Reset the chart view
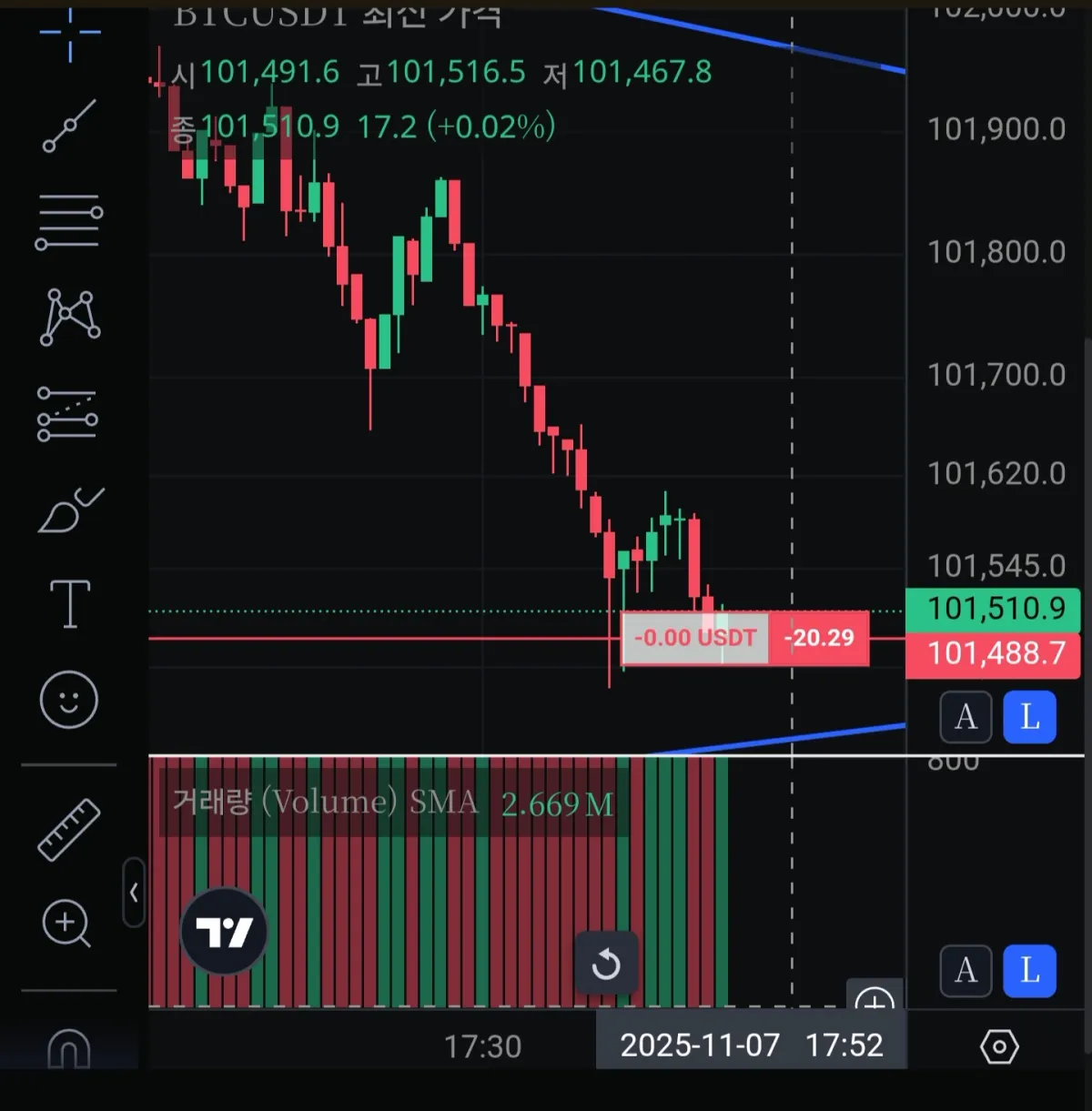The height and width of the screenshot is (1111, 1092). click(606, 964)
